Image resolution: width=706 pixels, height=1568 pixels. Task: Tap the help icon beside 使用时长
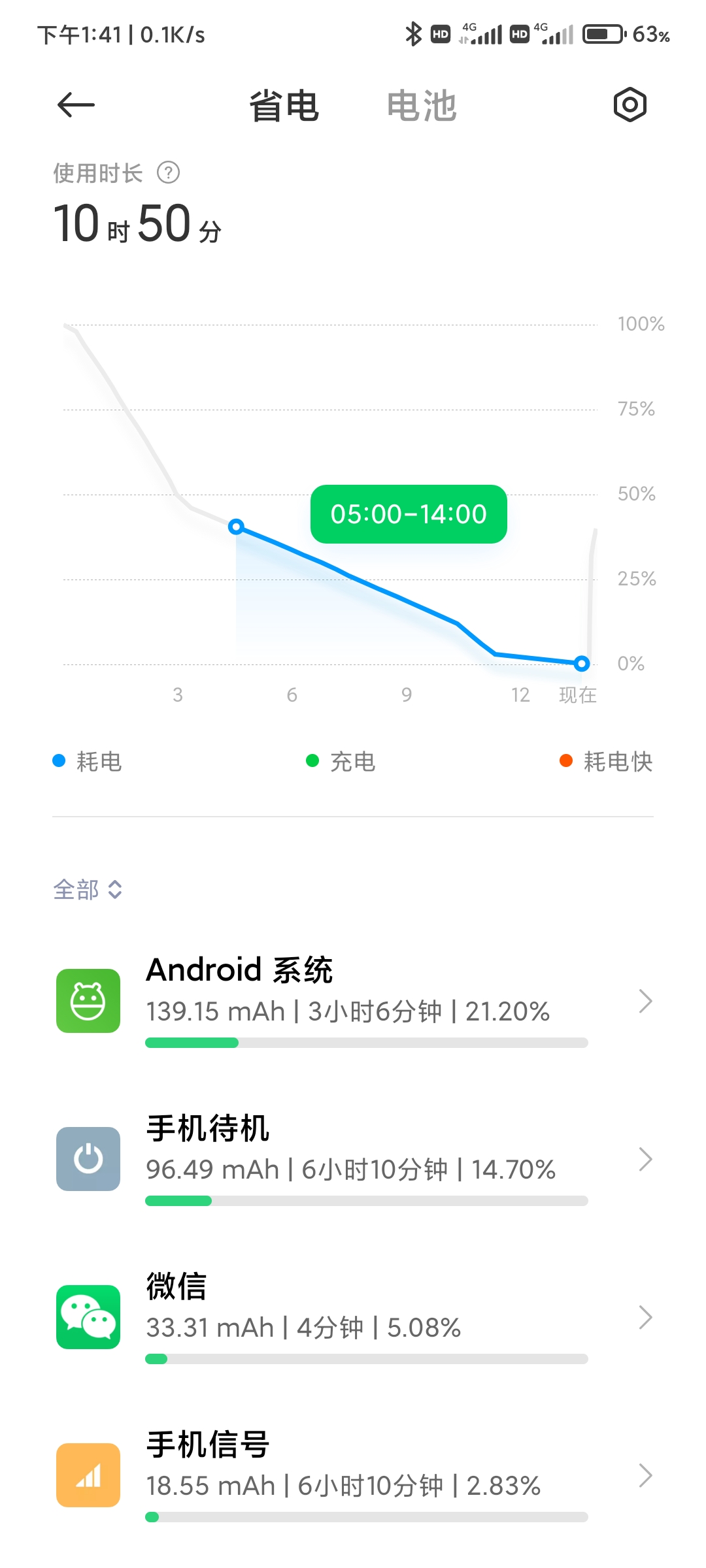169,173
